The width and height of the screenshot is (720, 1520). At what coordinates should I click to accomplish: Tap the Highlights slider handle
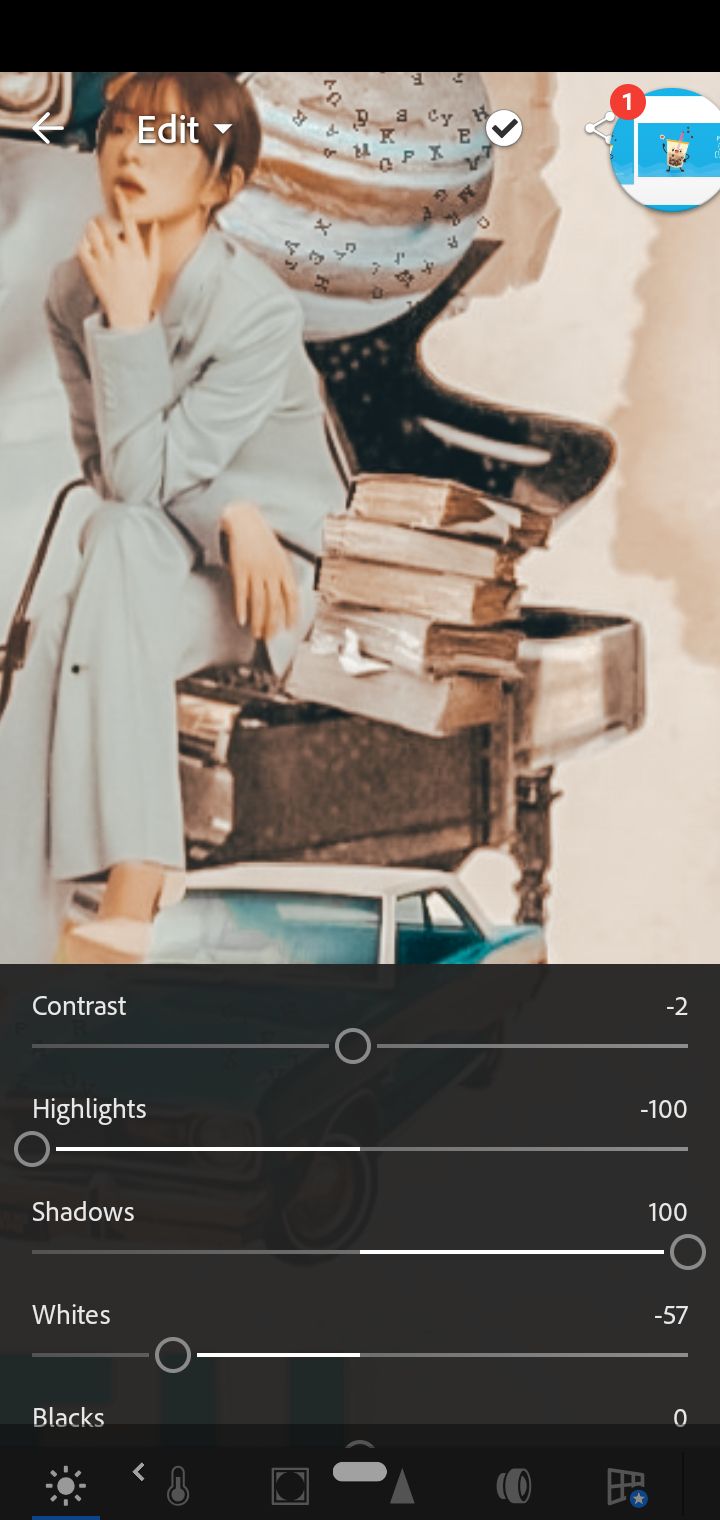32,1149
